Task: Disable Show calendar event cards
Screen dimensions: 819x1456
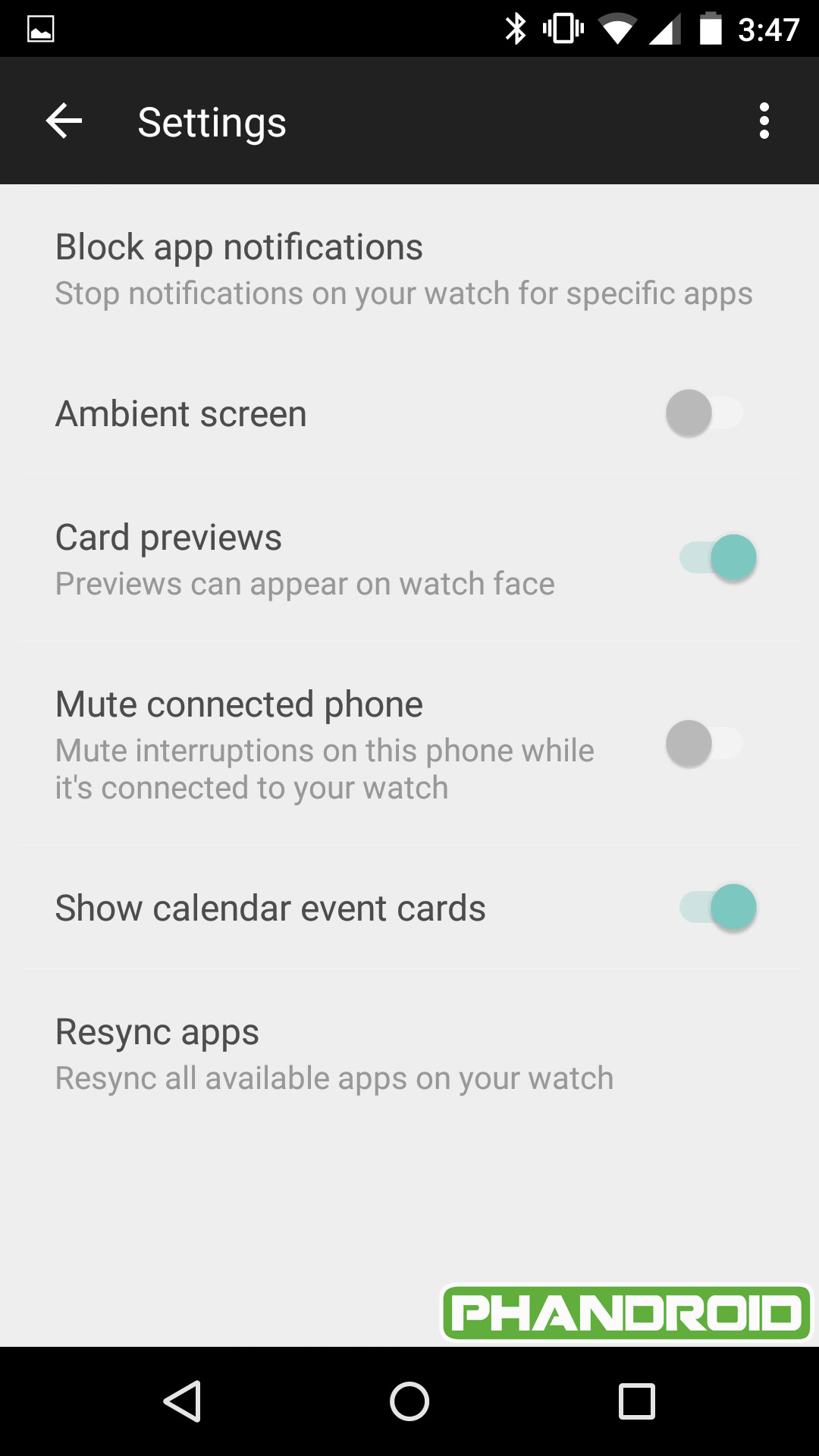Action: (717, 907)
